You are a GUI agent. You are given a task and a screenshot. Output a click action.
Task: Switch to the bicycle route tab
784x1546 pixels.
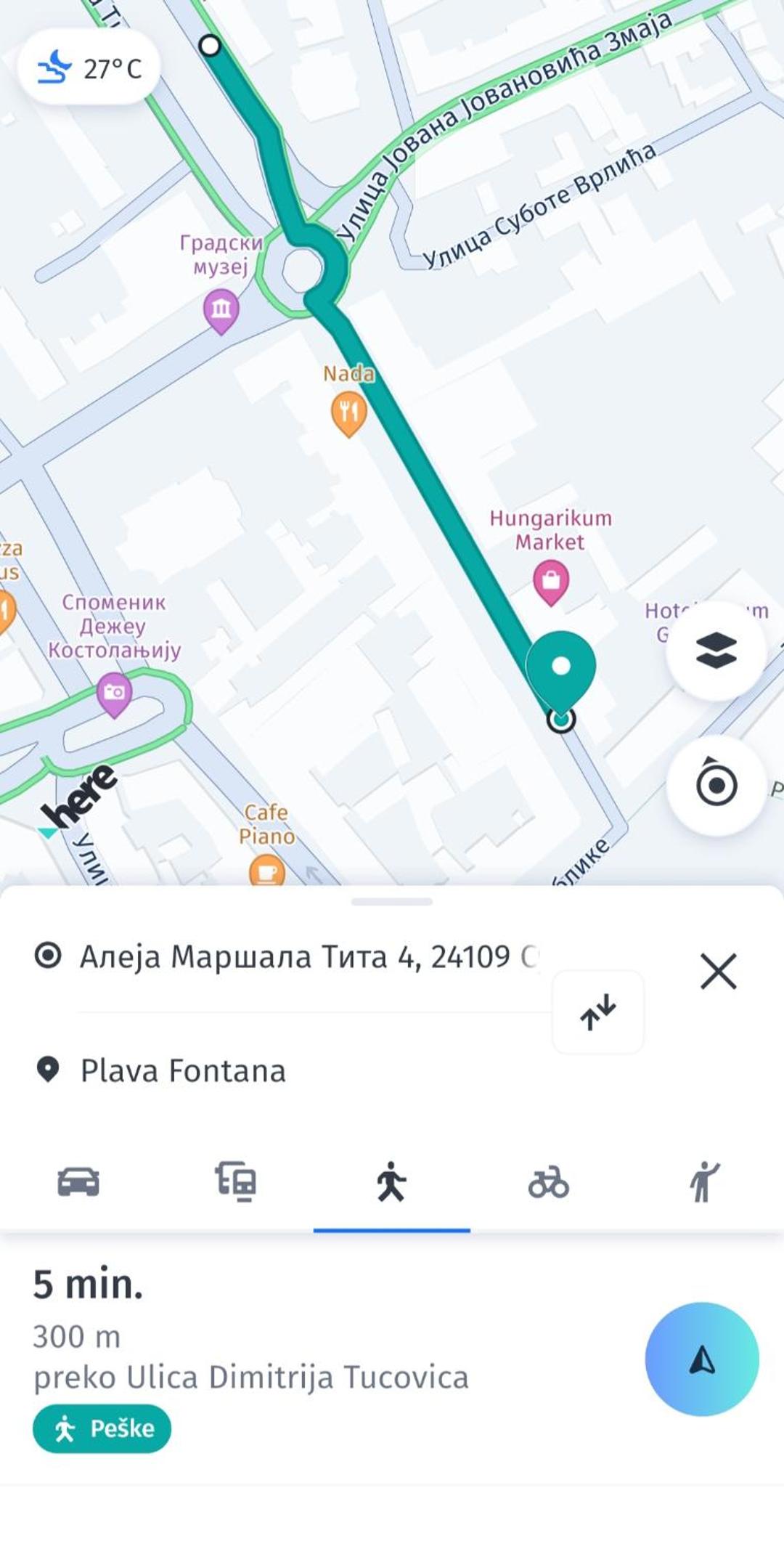click(x=549, y=1181)
